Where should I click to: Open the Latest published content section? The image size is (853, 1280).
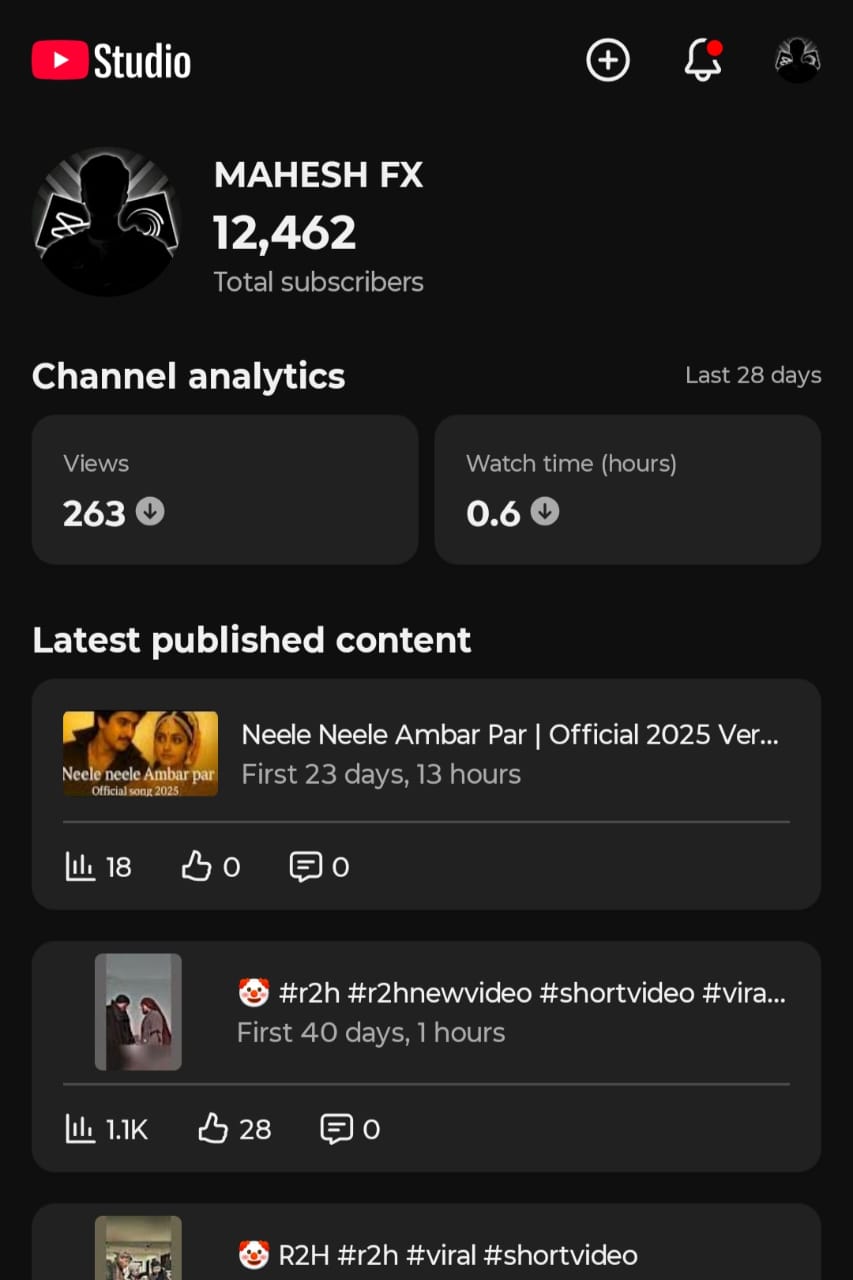[x=251, y=640]
